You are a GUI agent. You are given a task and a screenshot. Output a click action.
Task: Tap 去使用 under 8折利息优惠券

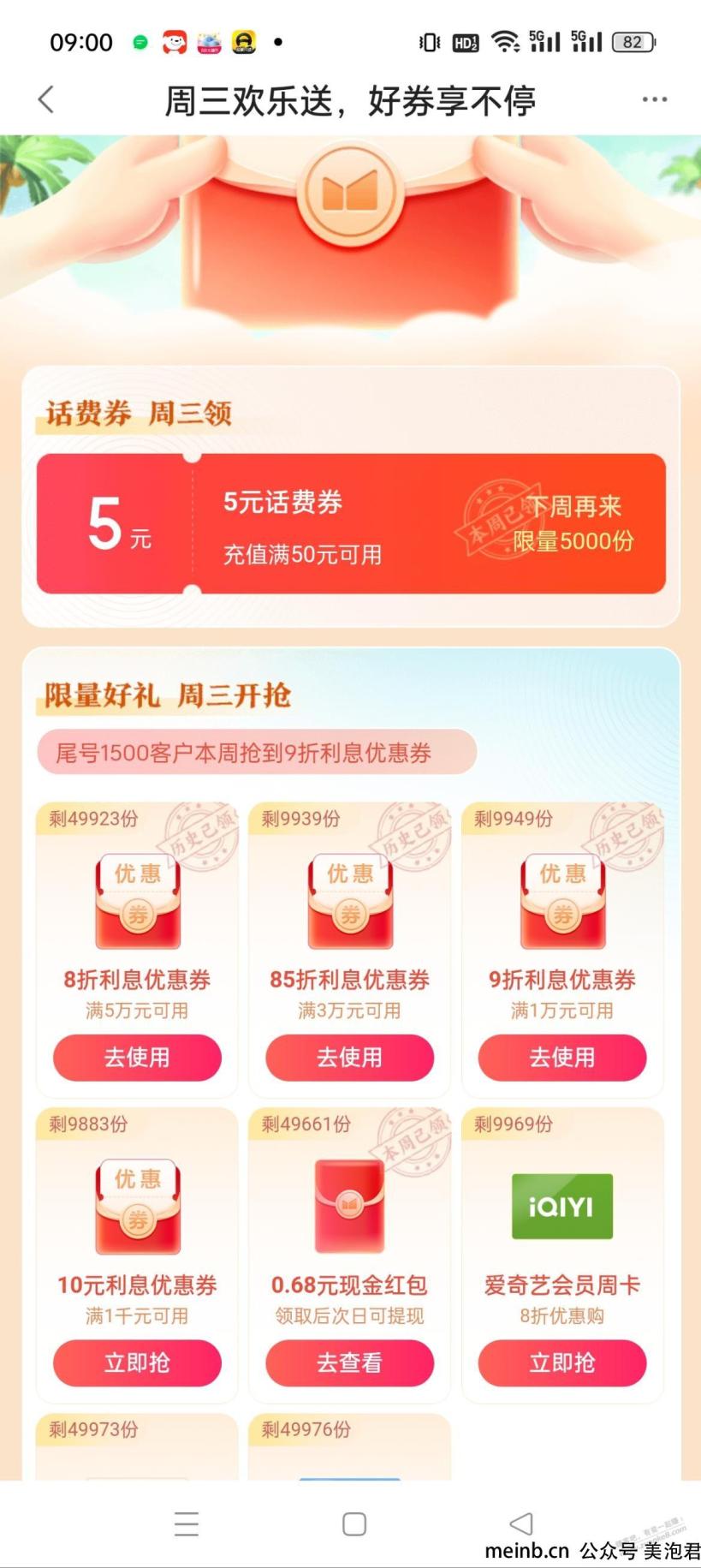click(137, 1057)
